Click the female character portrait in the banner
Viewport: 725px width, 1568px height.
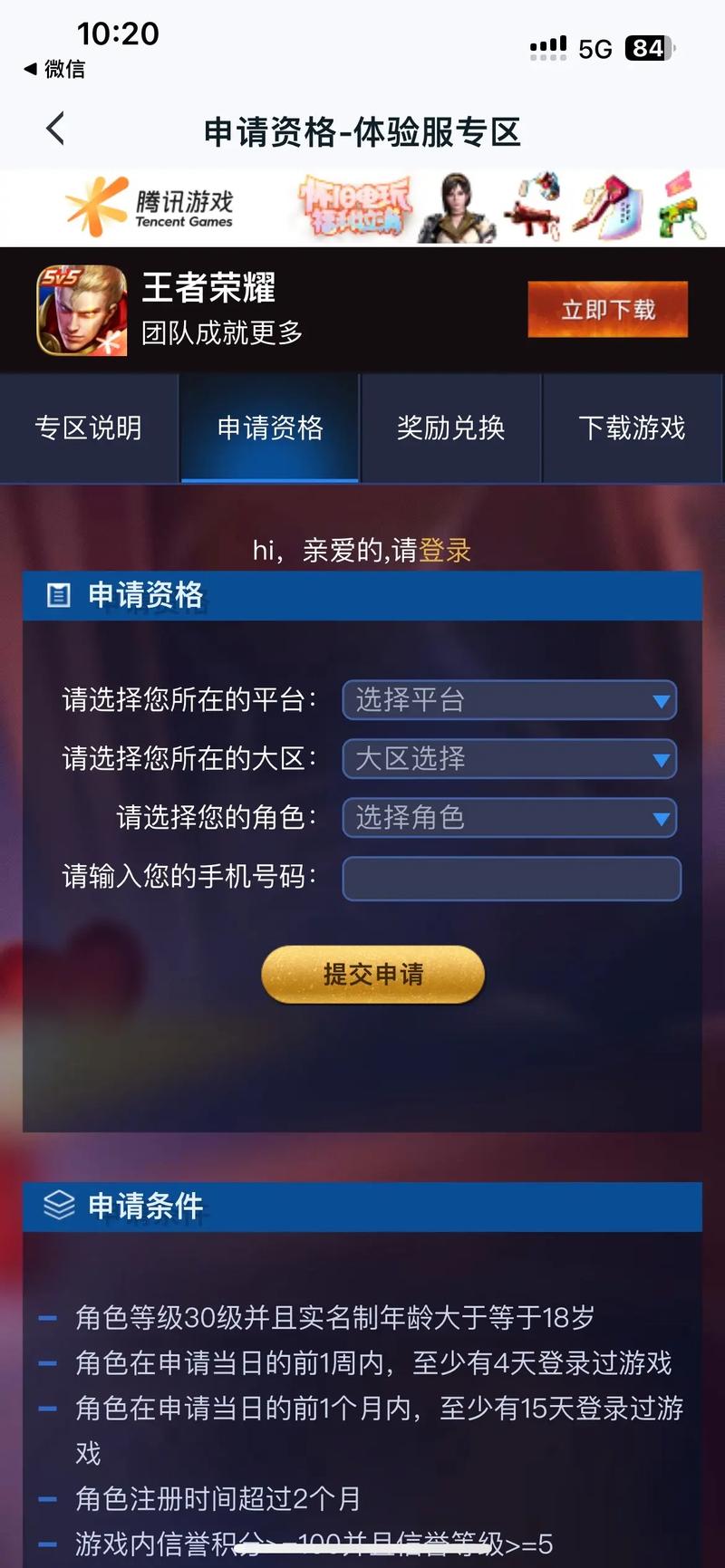pyautogui.click(x=458, y=207)
